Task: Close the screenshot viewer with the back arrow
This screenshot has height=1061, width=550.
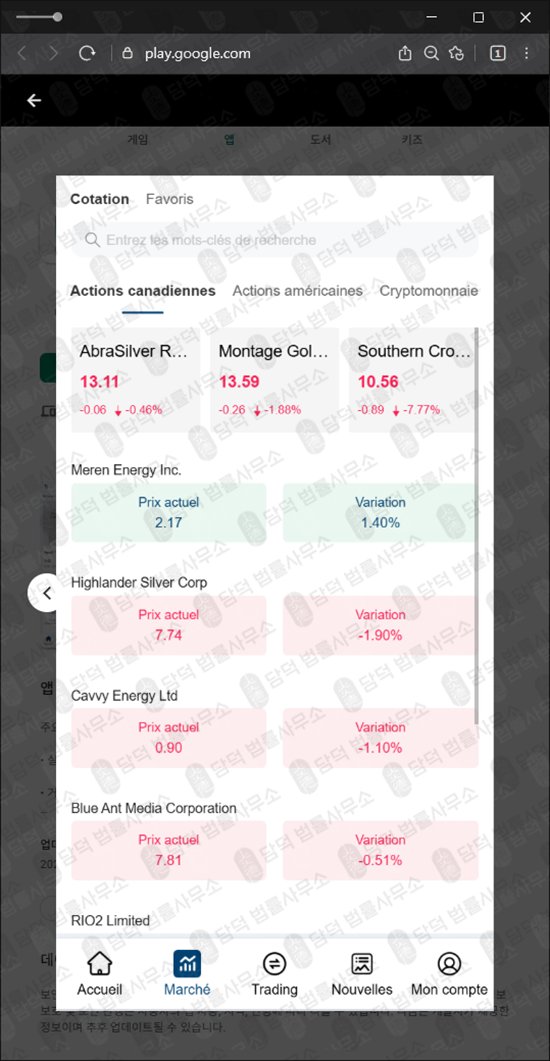Action: (x=34, y=100)
